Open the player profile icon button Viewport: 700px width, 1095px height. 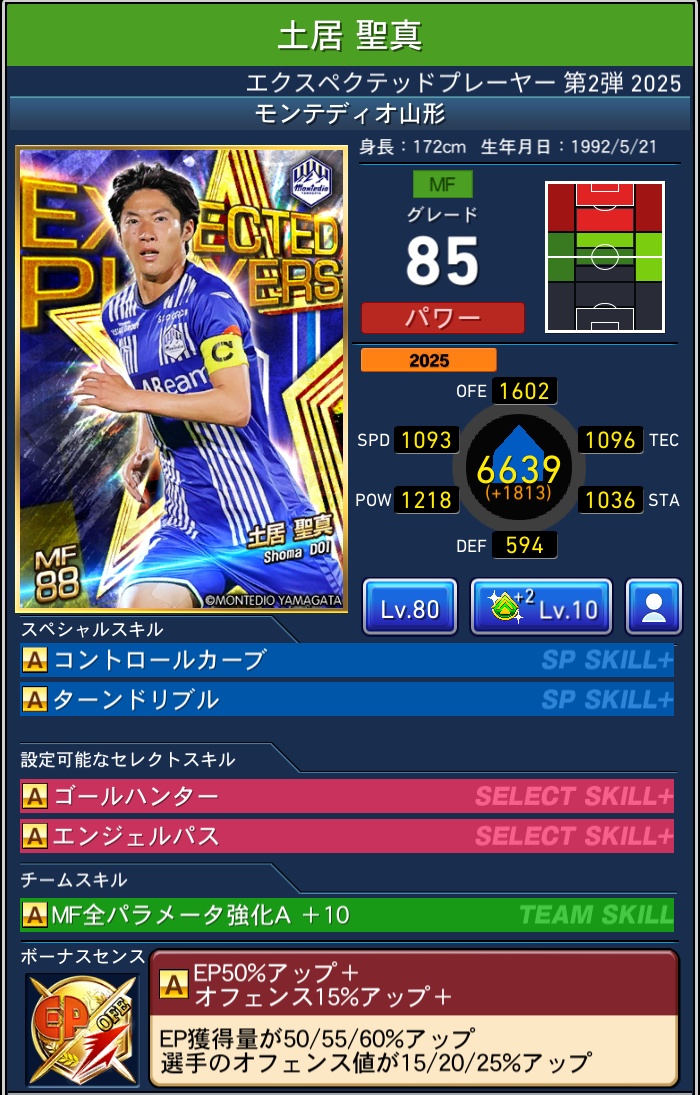tap(653, 607)
